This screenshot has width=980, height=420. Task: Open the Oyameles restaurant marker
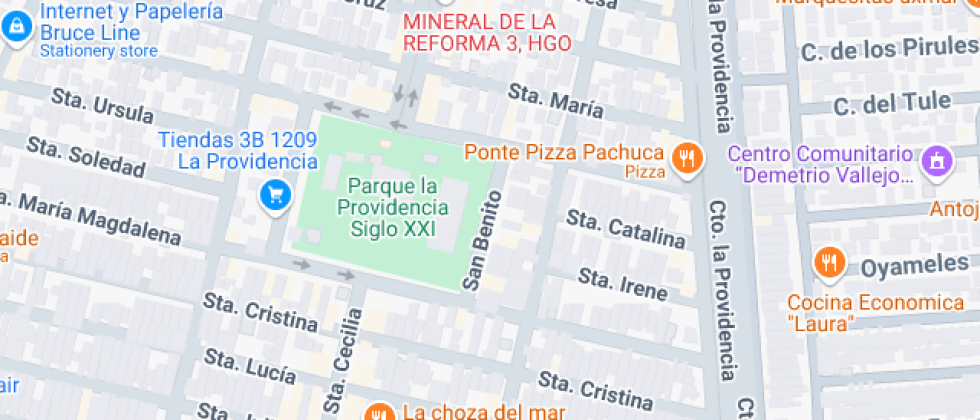829,262
